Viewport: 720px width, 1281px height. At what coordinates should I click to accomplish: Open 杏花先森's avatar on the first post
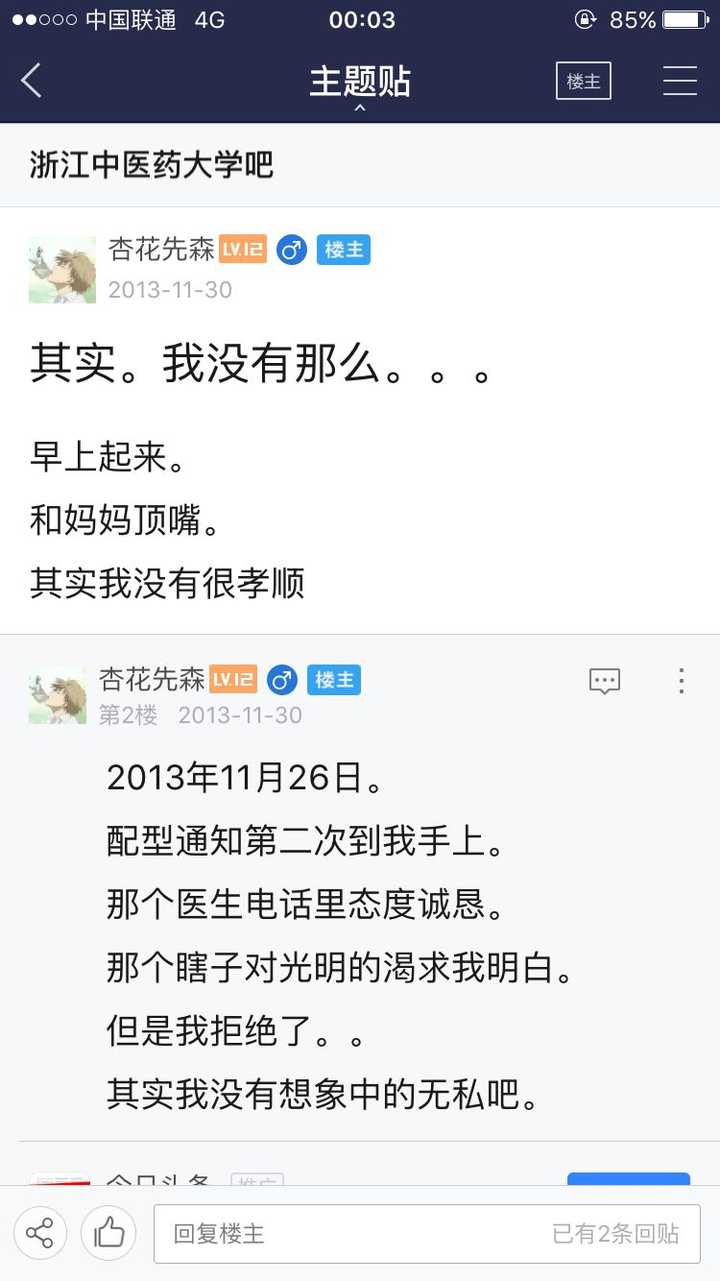(62, 270)
